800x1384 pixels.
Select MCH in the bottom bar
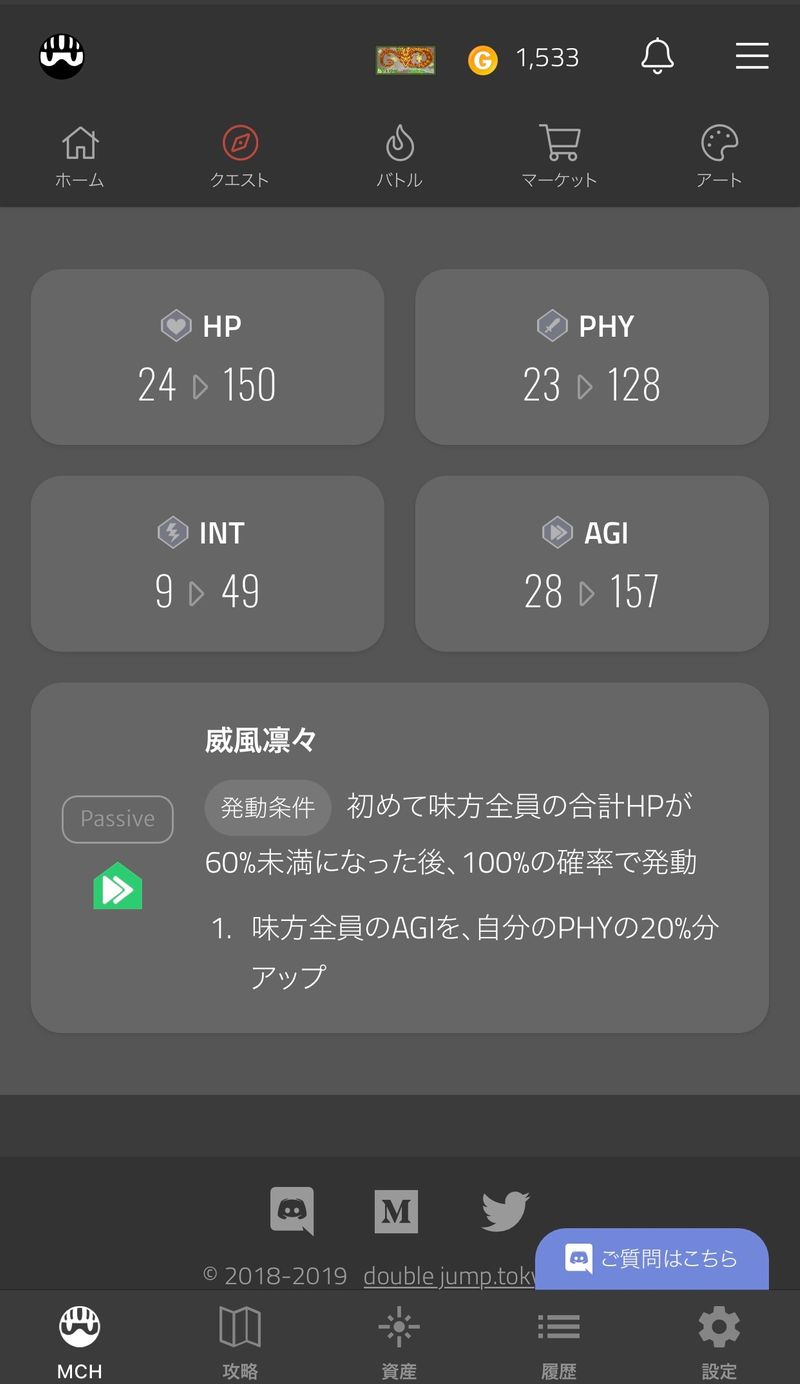(79, 1340)
